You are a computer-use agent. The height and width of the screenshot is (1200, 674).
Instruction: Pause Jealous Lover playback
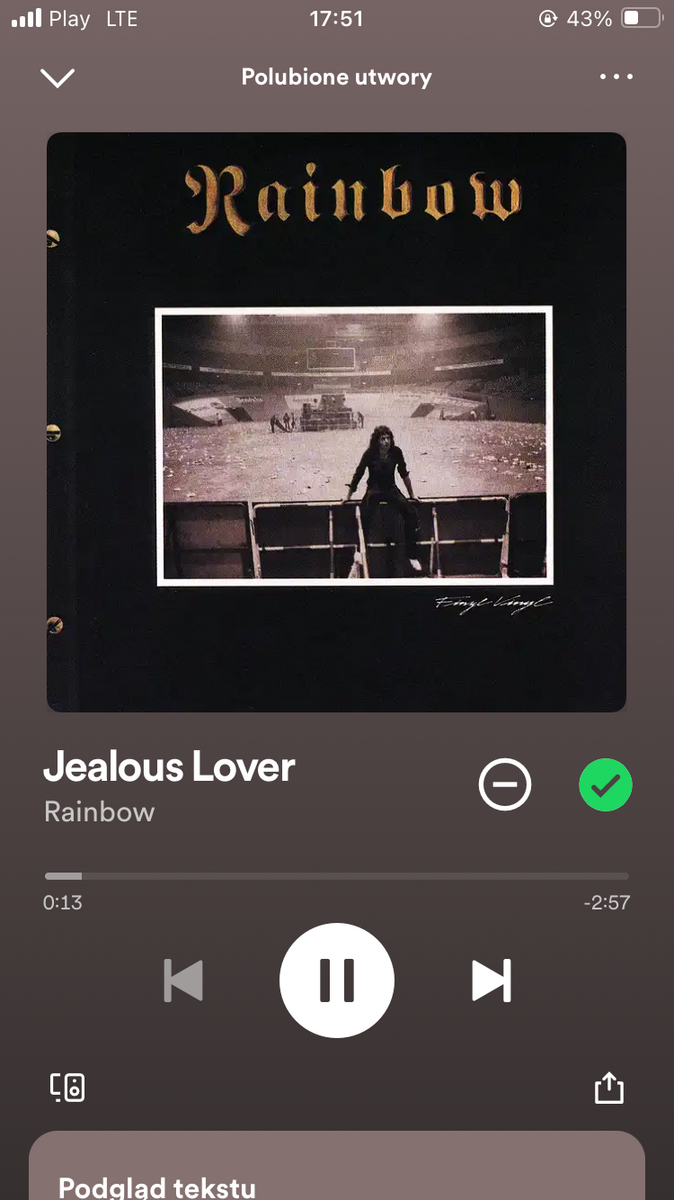(x=337, y=980)
